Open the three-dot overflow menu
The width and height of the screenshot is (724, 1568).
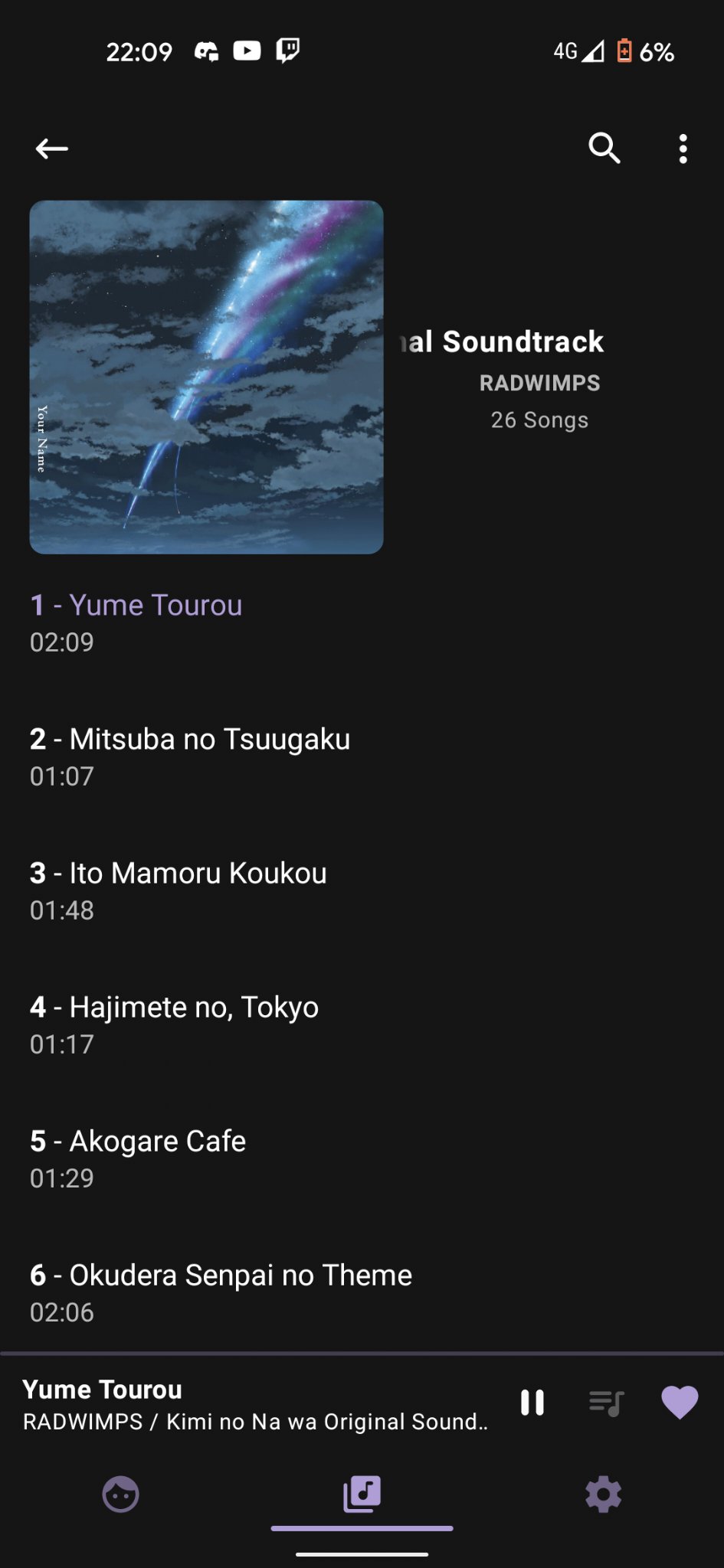point(683,149)
